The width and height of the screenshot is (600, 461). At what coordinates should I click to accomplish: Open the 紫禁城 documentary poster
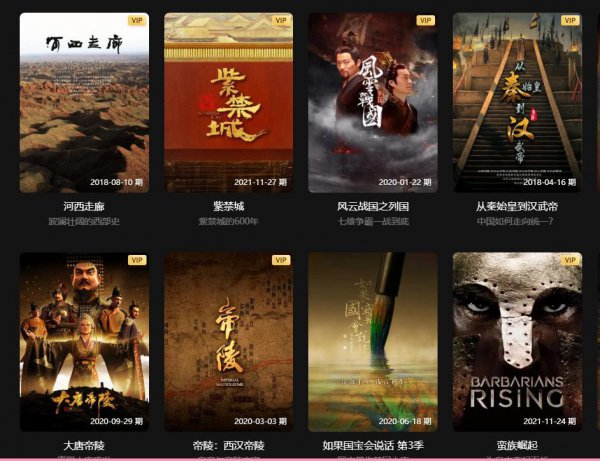click(x=228, y=102)
